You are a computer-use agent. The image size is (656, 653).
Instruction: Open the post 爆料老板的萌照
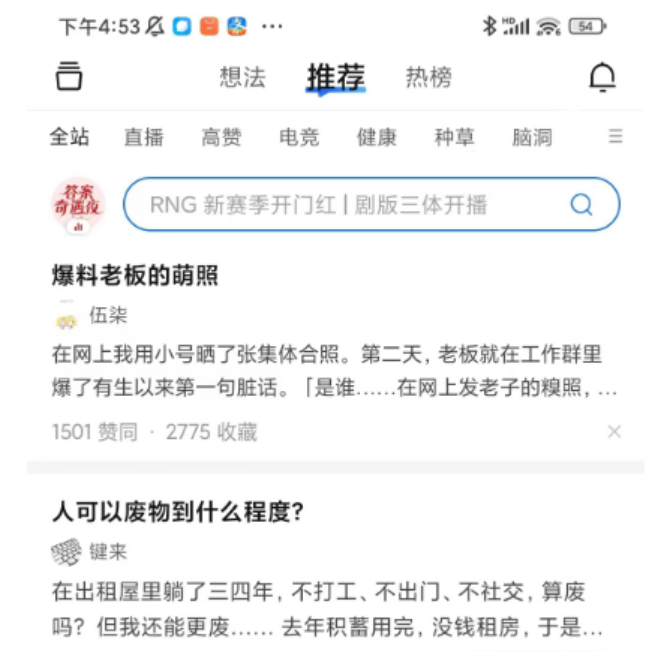[x=135, y=275]
